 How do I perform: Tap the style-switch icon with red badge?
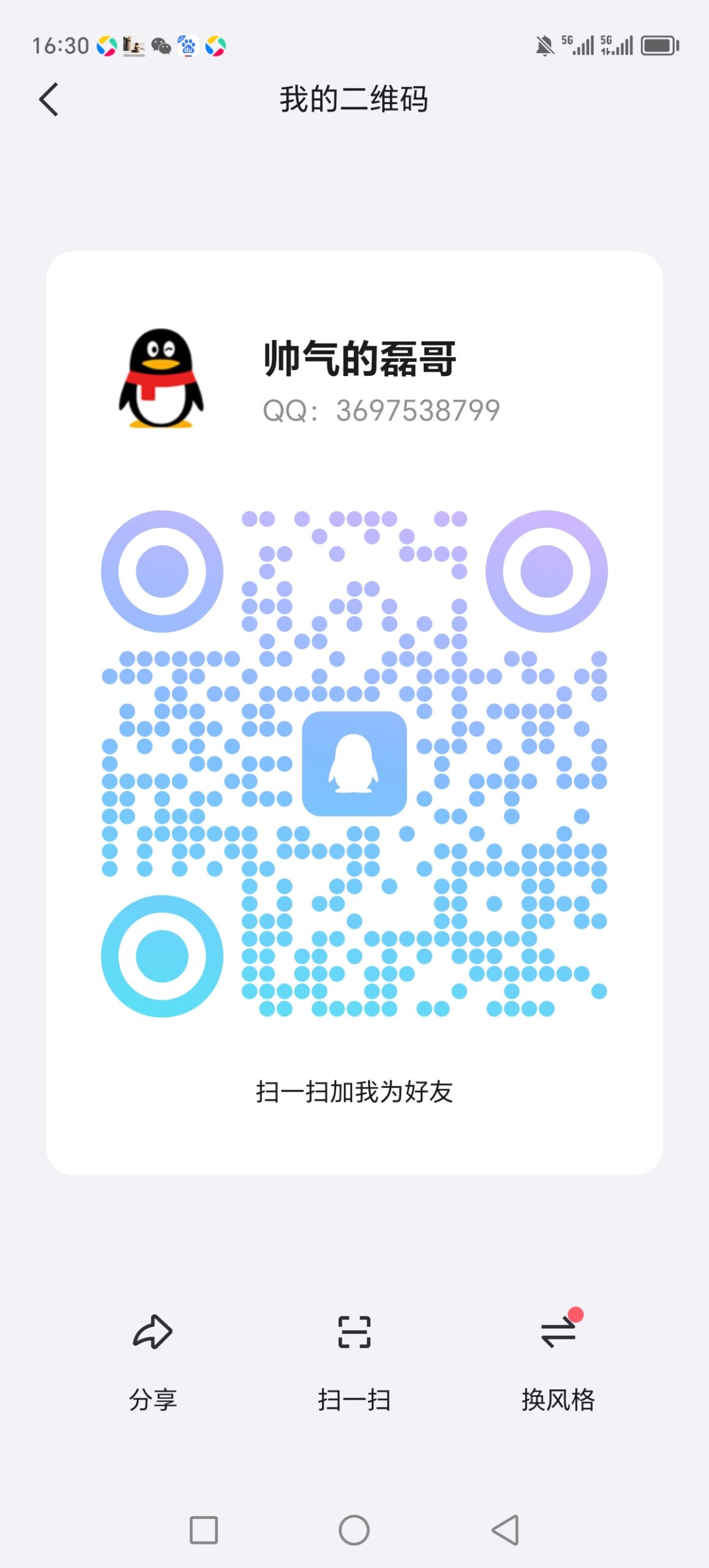(558, 1330)
